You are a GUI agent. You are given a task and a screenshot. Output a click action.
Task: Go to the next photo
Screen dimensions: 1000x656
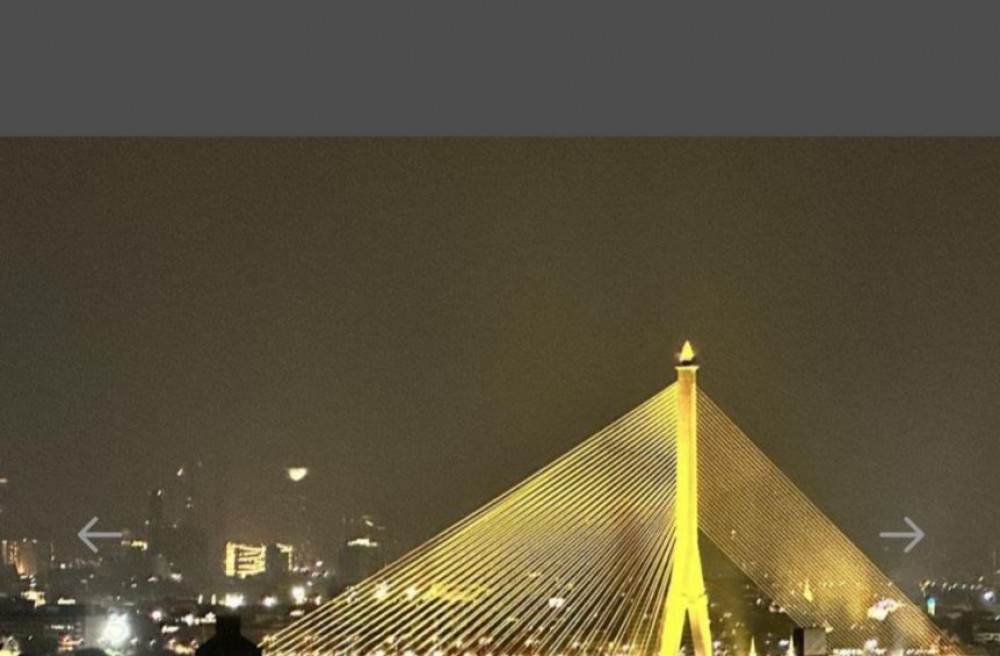[x=901, y=535]
